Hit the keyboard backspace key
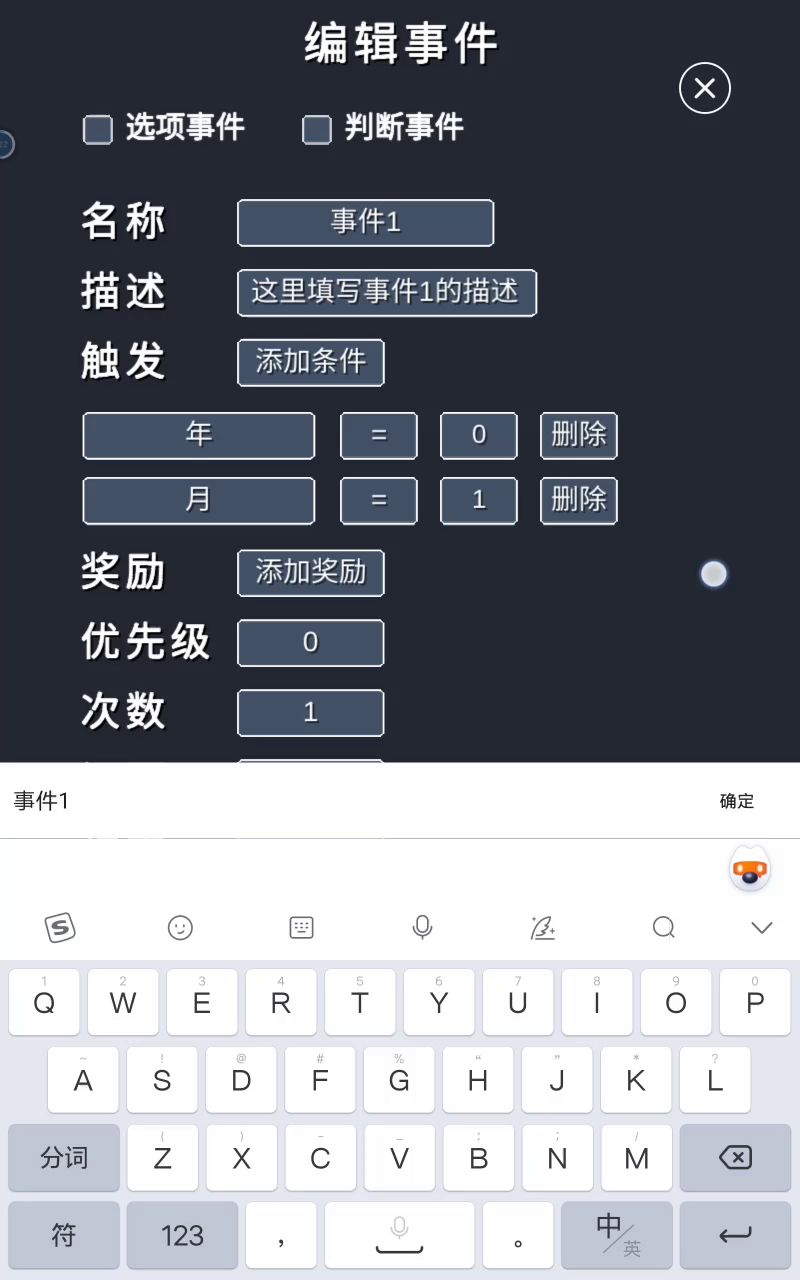This screenshot has width=800, height=1280. tap(734, 1157)
